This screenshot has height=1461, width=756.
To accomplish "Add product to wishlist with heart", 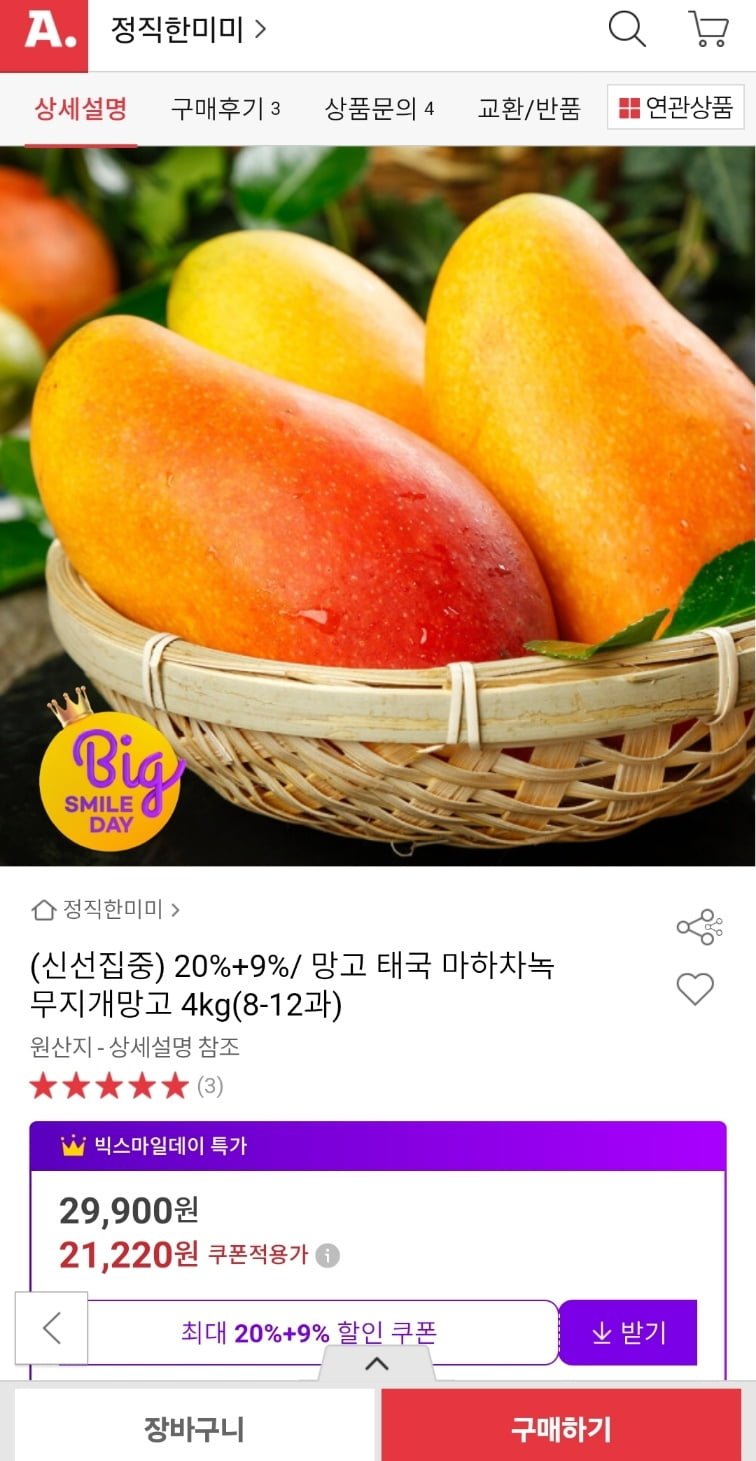I will click(x=695, y=989).
